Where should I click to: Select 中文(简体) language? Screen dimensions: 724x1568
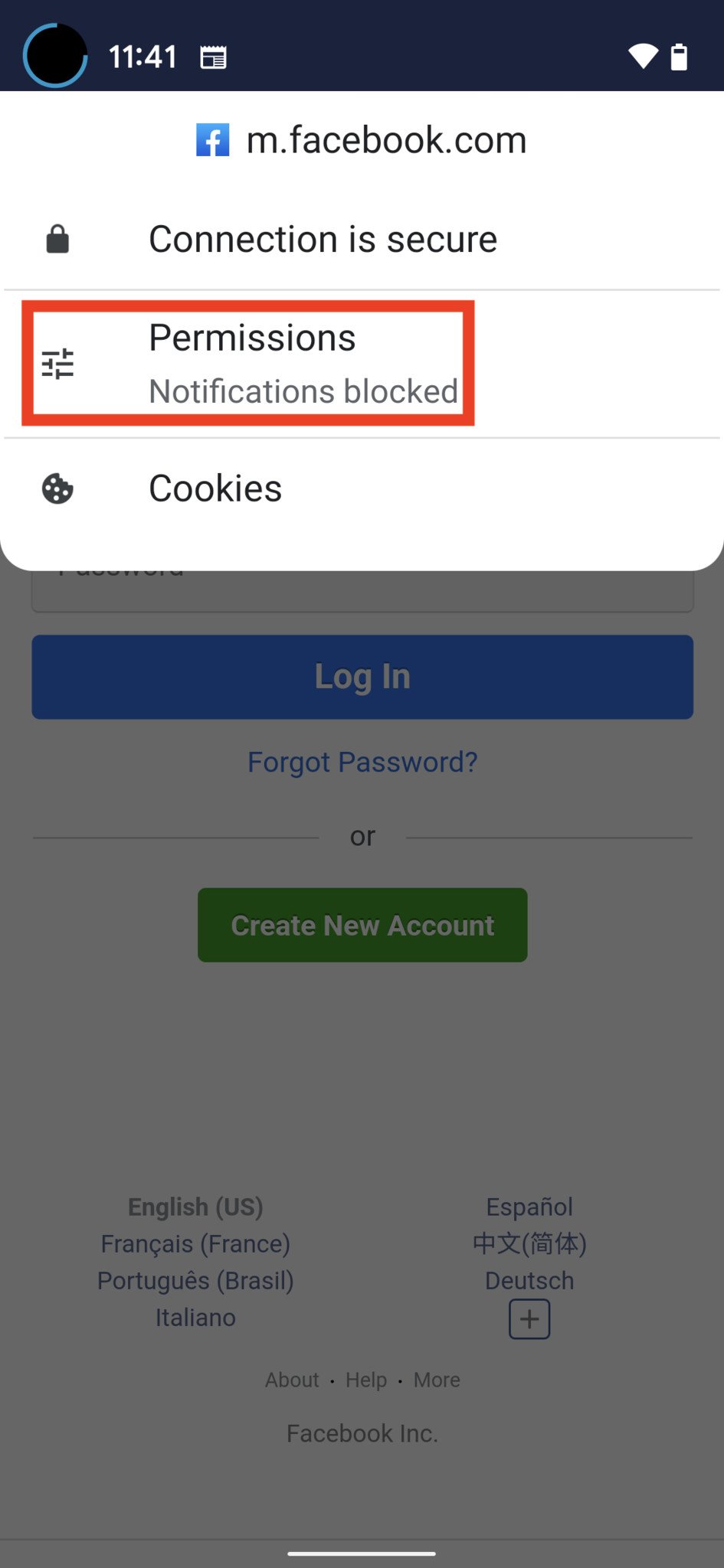(x=529, y=1244)
